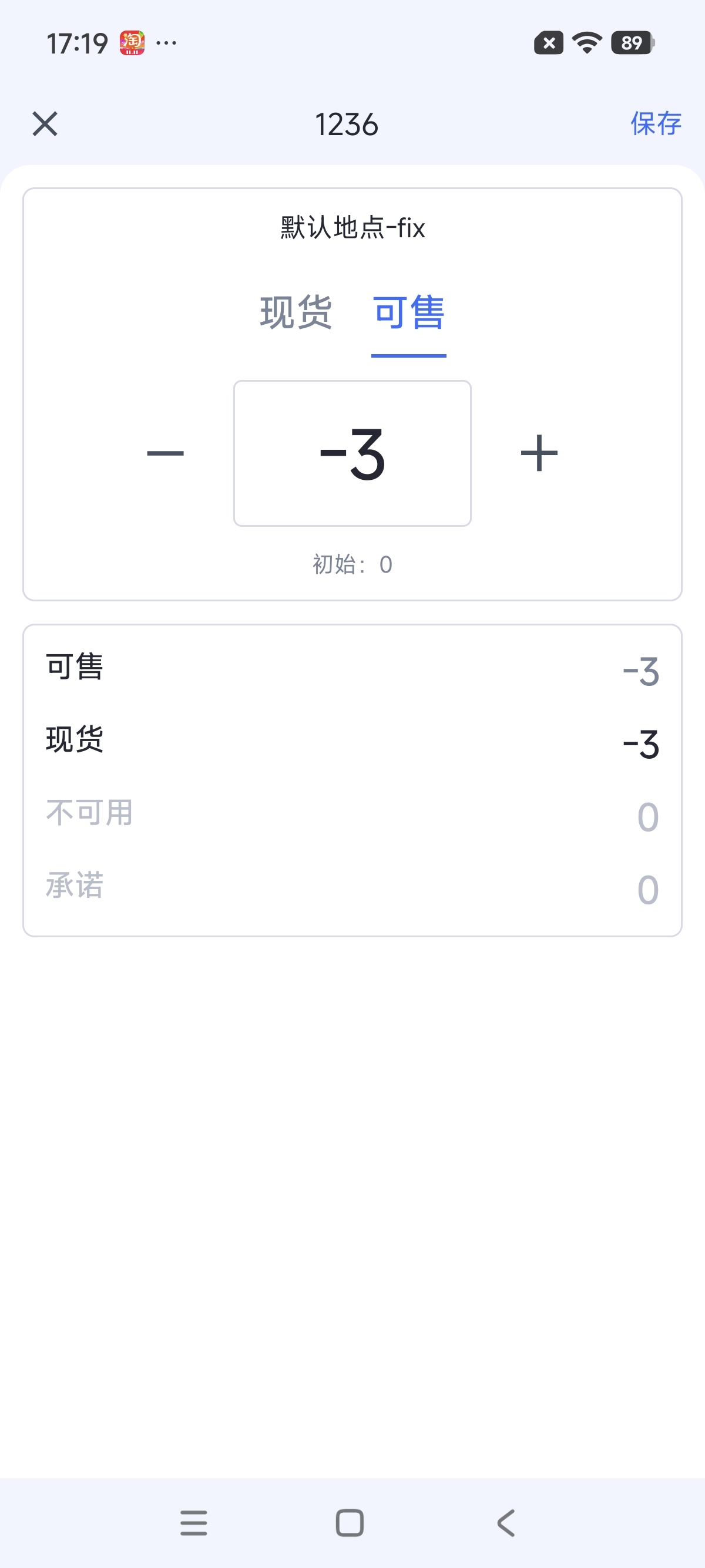Tap the quantity input showing -3

pos(352,452)
